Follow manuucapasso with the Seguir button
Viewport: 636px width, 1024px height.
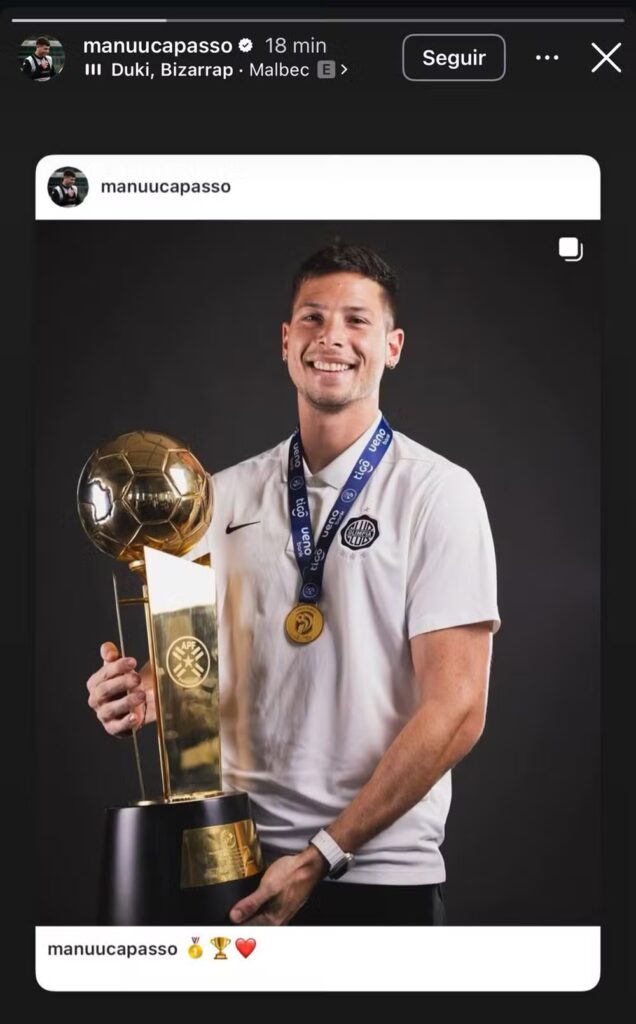453,58
